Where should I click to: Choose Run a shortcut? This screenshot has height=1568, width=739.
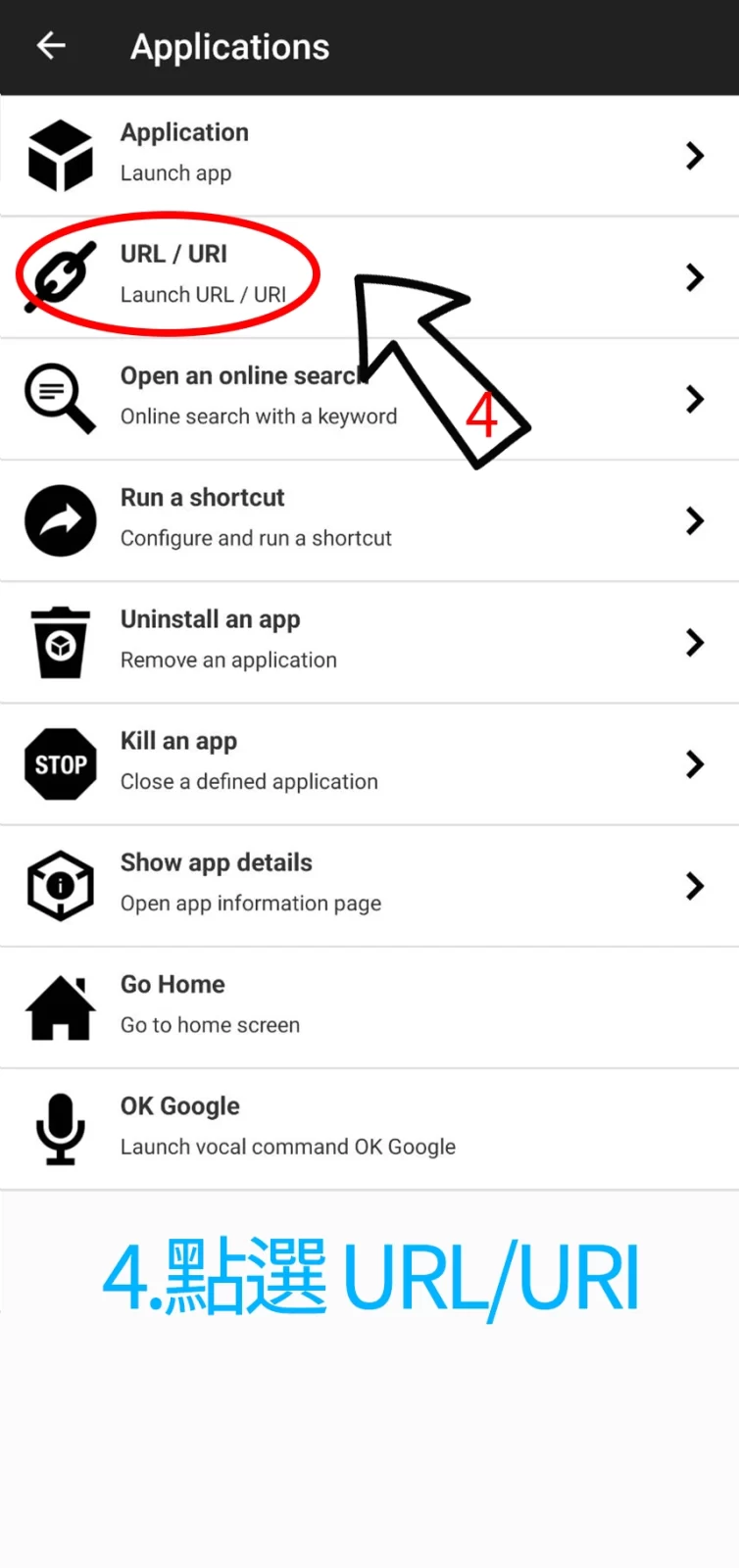[369, 519]
